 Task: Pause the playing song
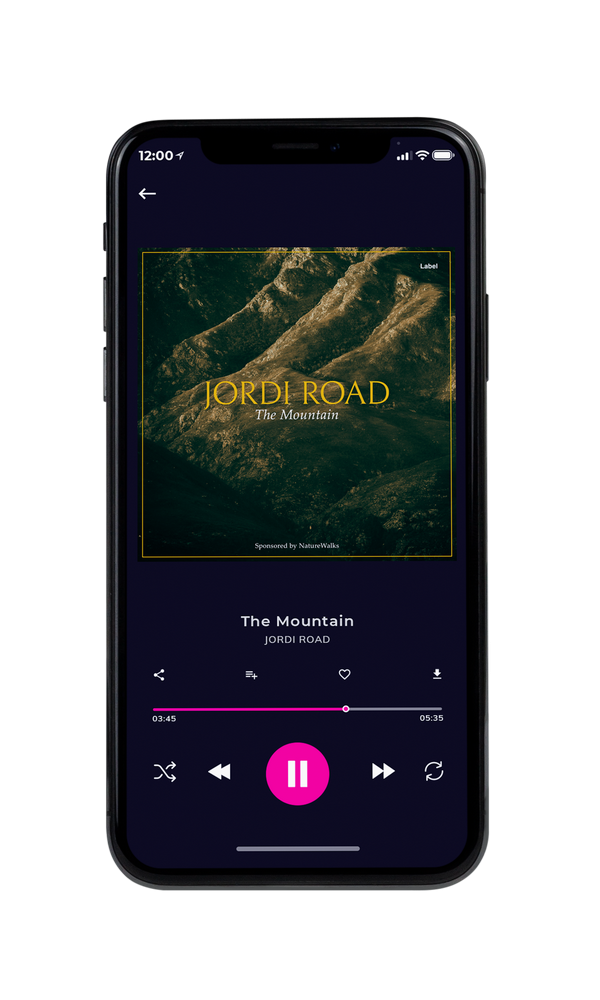click(297, 774)
